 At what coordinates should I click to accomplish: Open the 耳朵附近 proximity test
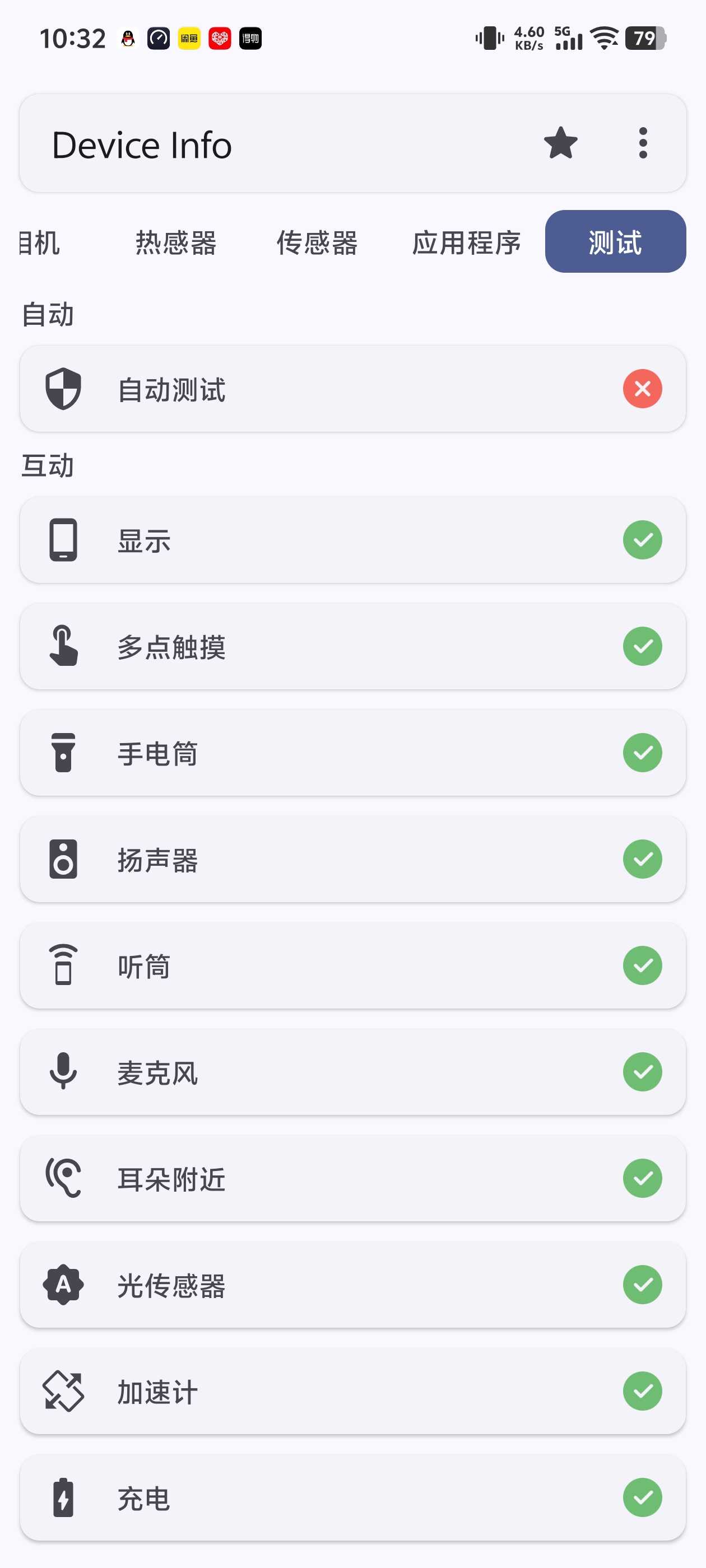coord(352,1178)
